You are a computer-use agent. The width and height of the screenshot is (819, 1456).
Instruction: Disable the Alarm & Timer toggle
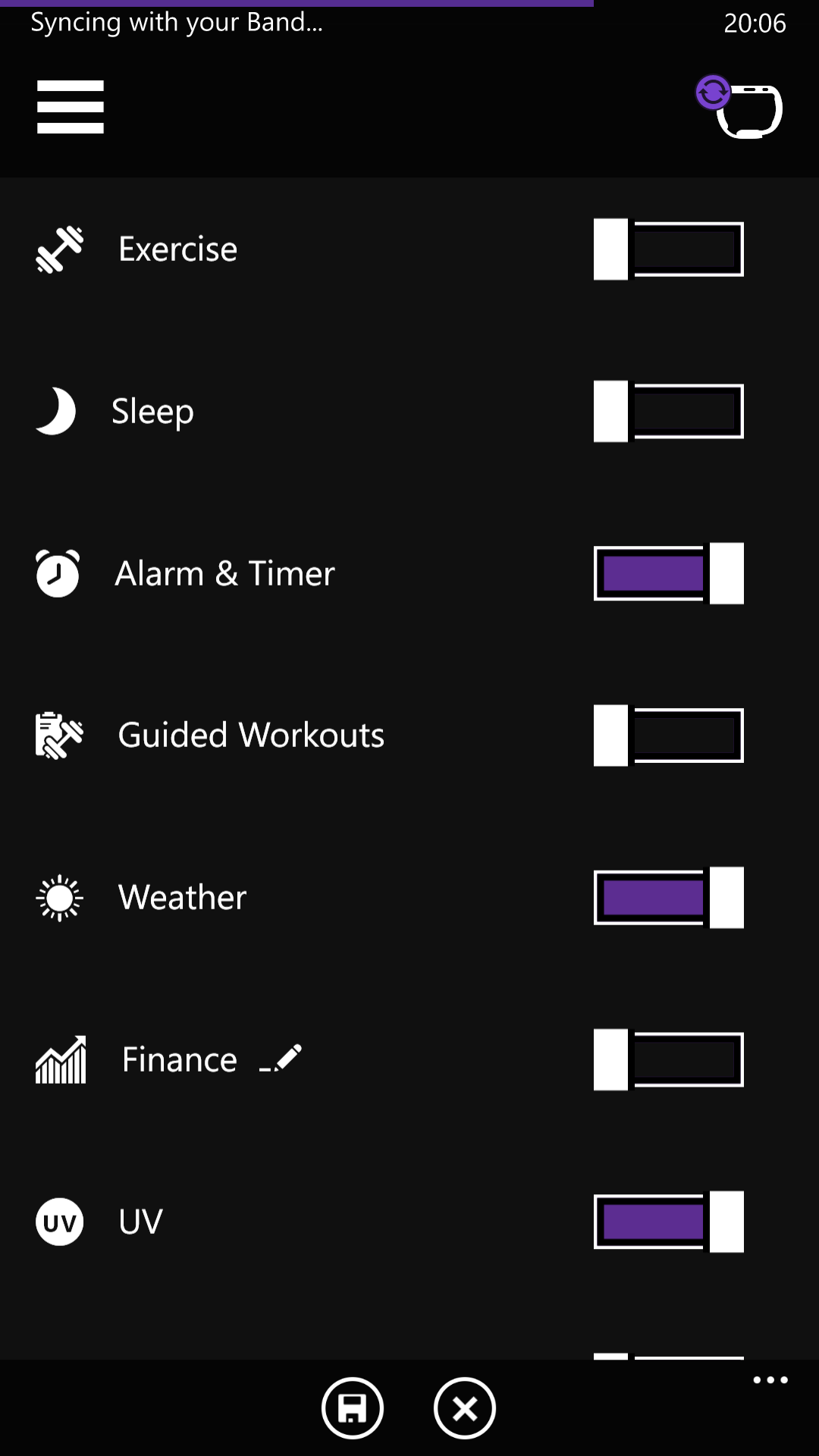click(668, 573)
